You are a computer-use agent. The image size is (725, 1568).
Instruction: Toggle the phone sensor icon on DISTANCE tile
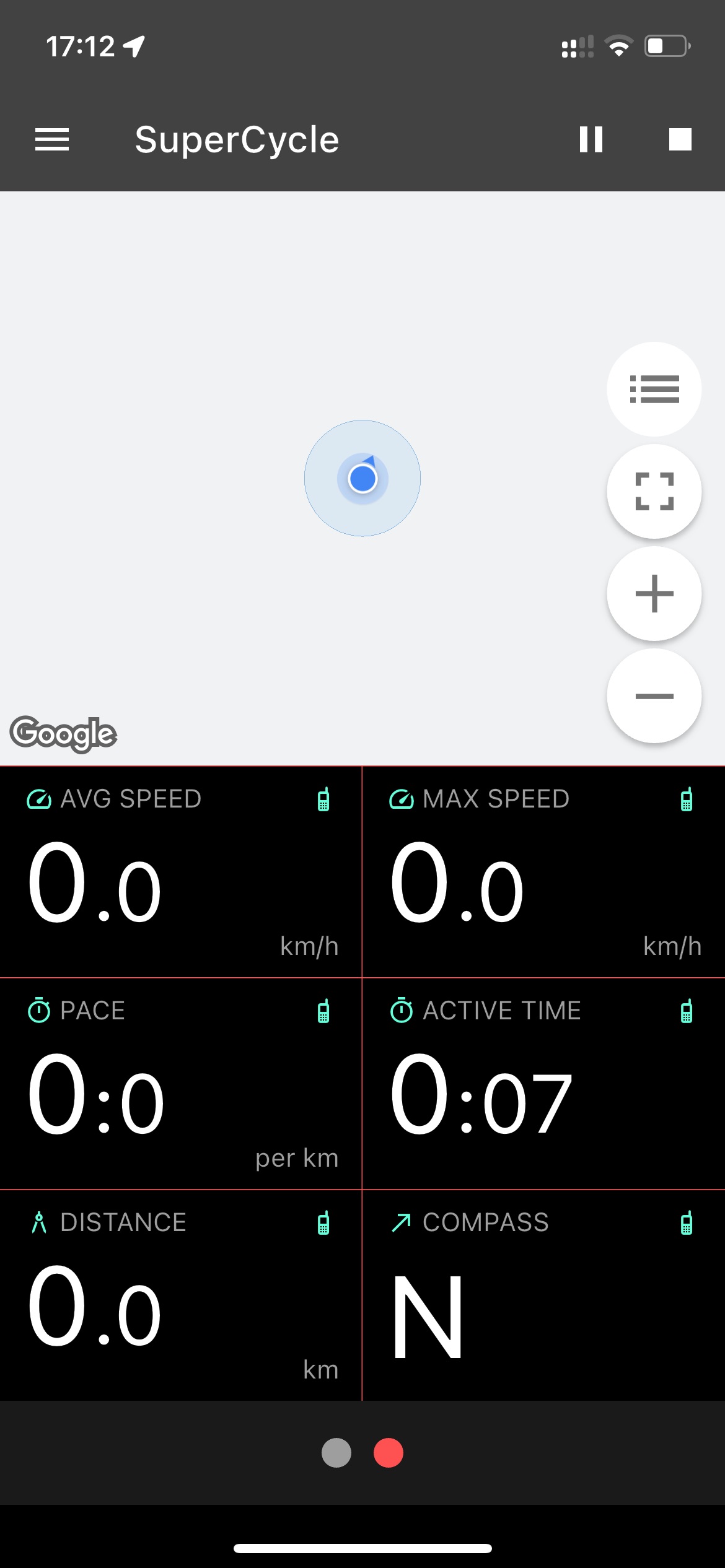(x=323, y=1224)
